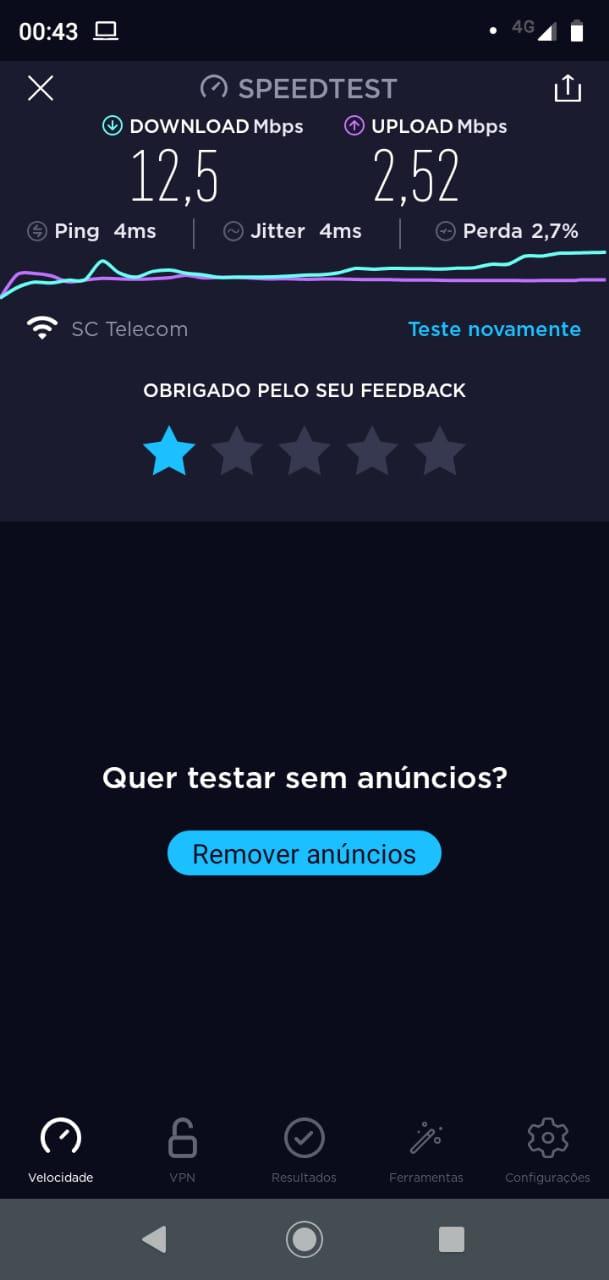Viewport: 609px width, 1280px height.
Task: Close the speed test results
Action: coord(40,88)
